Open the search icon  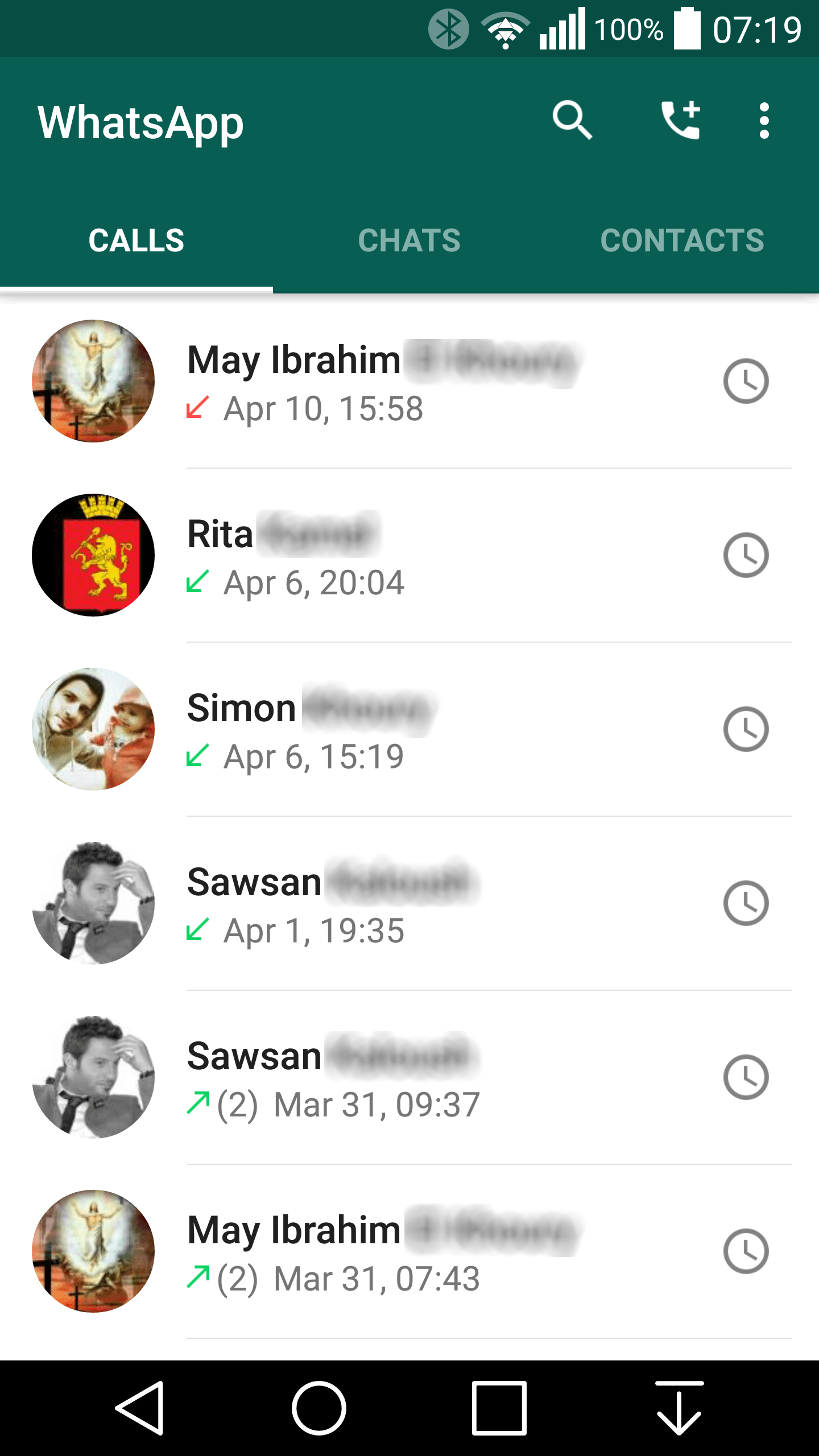(572, 121)
